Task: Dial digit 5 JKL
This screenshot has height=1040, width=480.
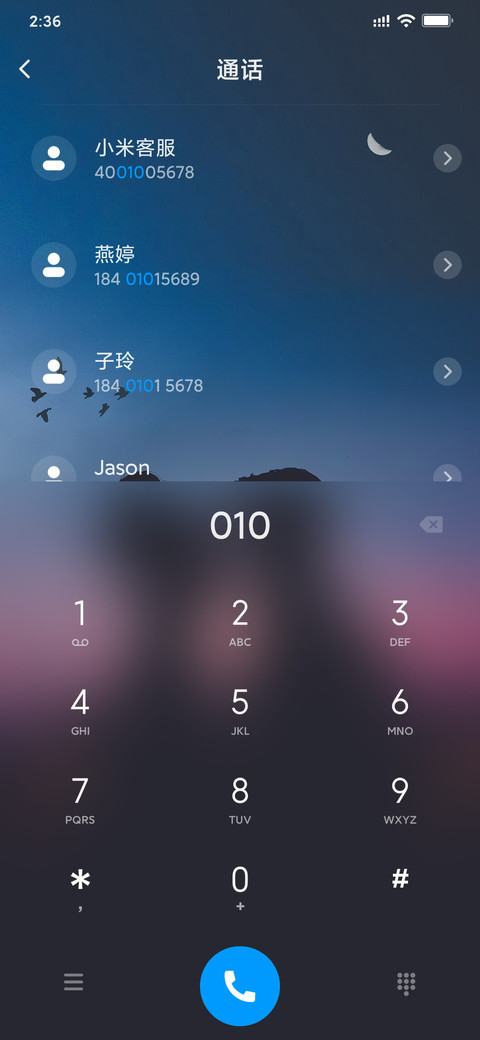Action: (x=240, y=711)
